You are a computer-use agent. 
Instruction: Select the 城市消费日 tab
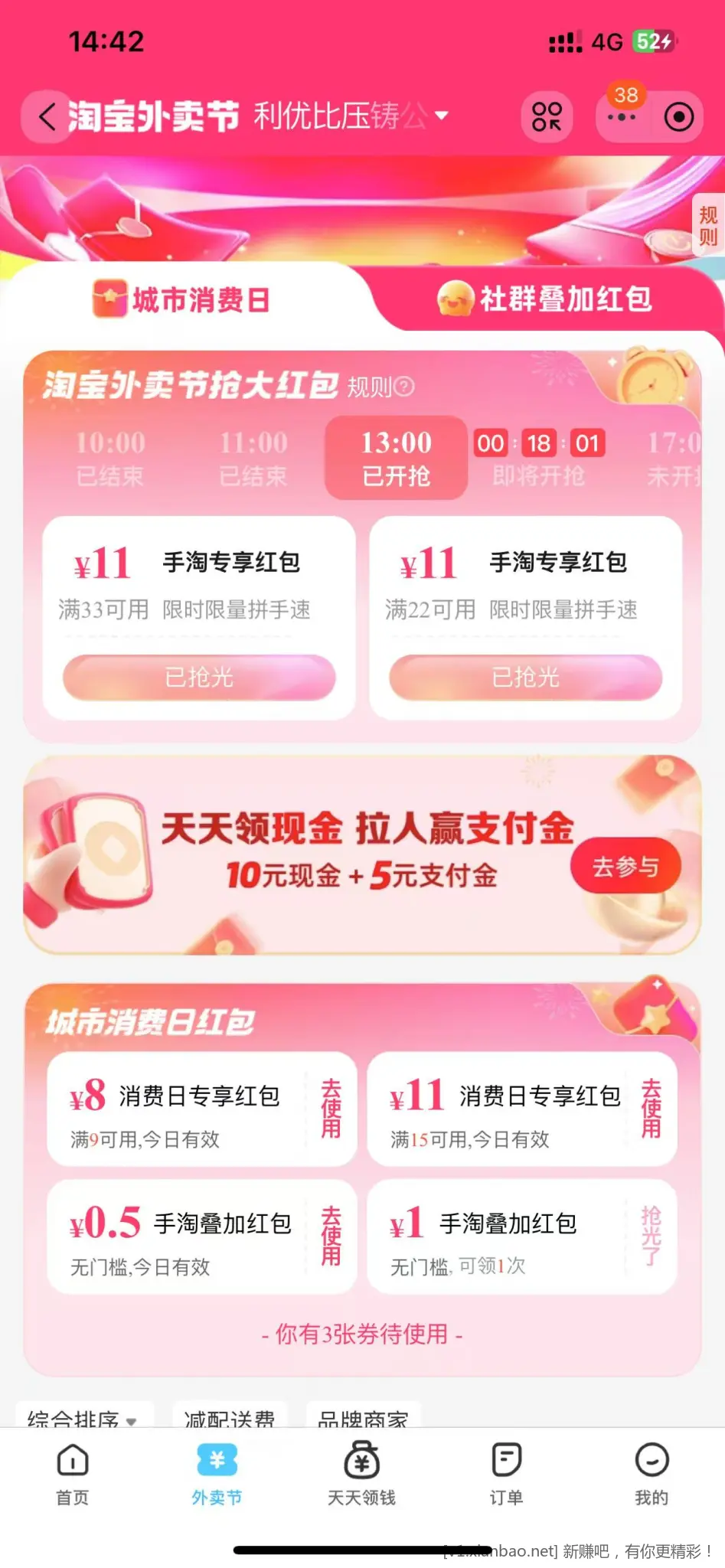point(182,300)
